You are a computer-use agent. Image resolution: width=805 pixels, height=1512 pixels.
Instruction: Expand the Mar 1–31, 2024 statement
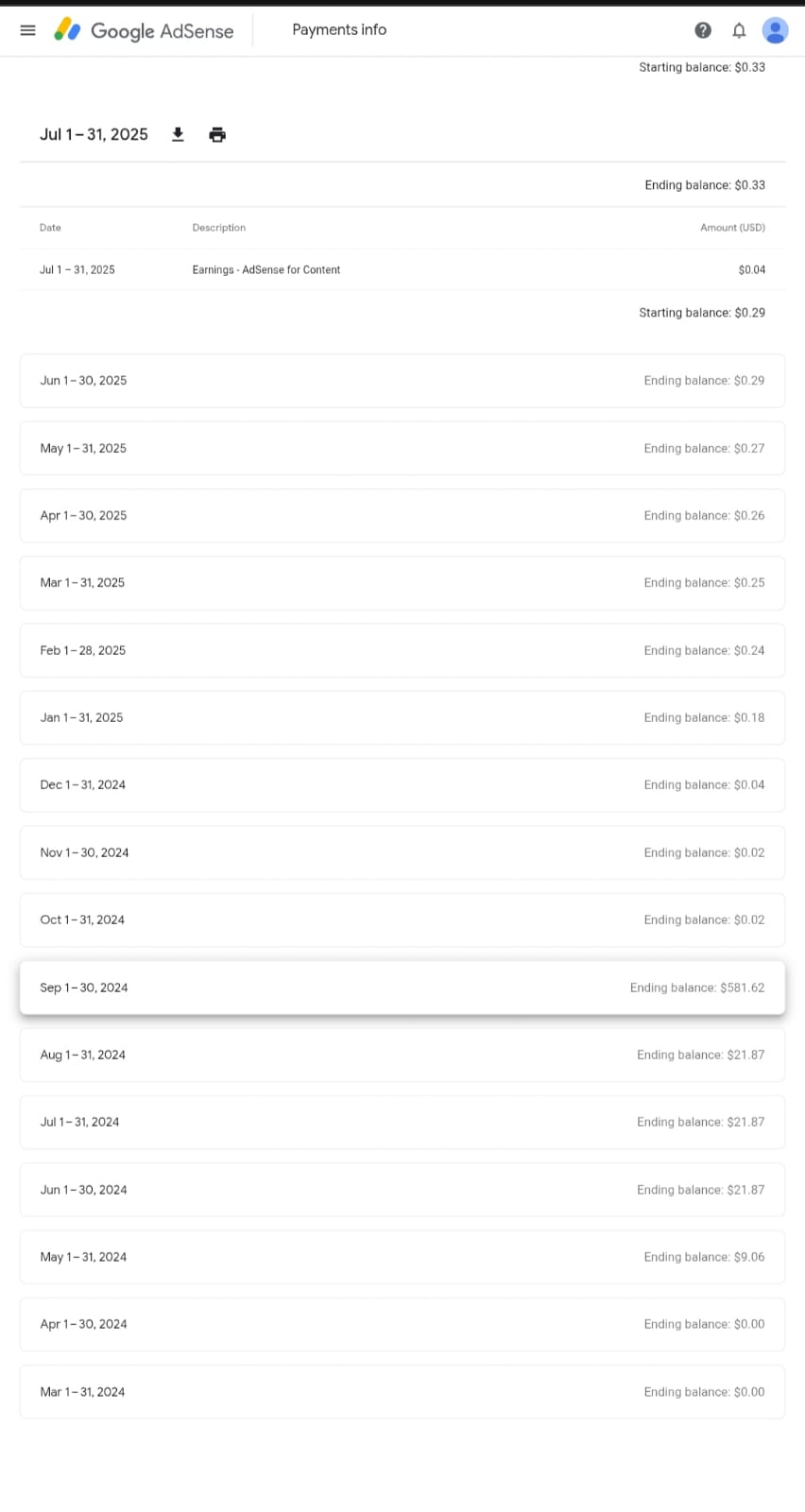[402, 1392]
